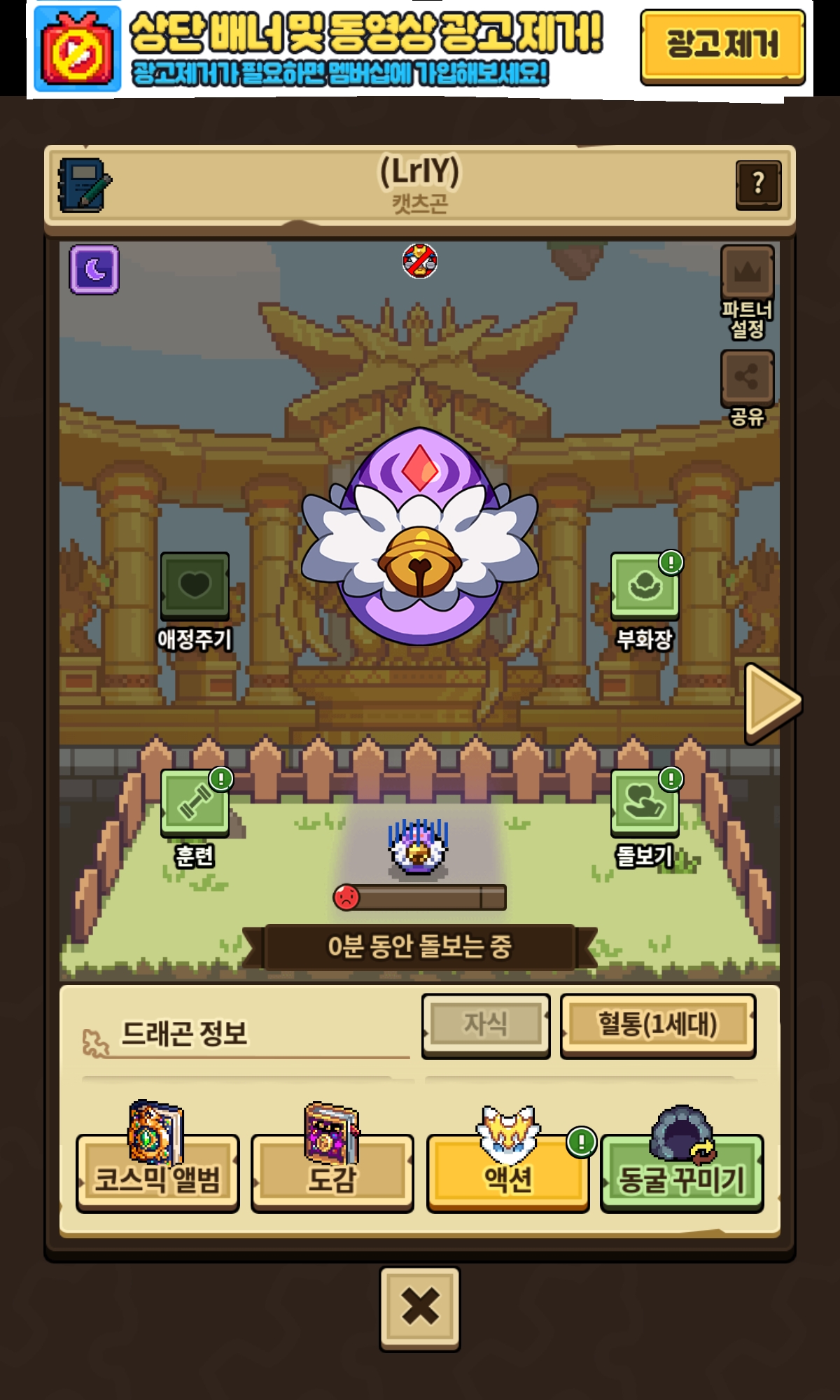Open the notebook edit icon

(x=84, y=185)
